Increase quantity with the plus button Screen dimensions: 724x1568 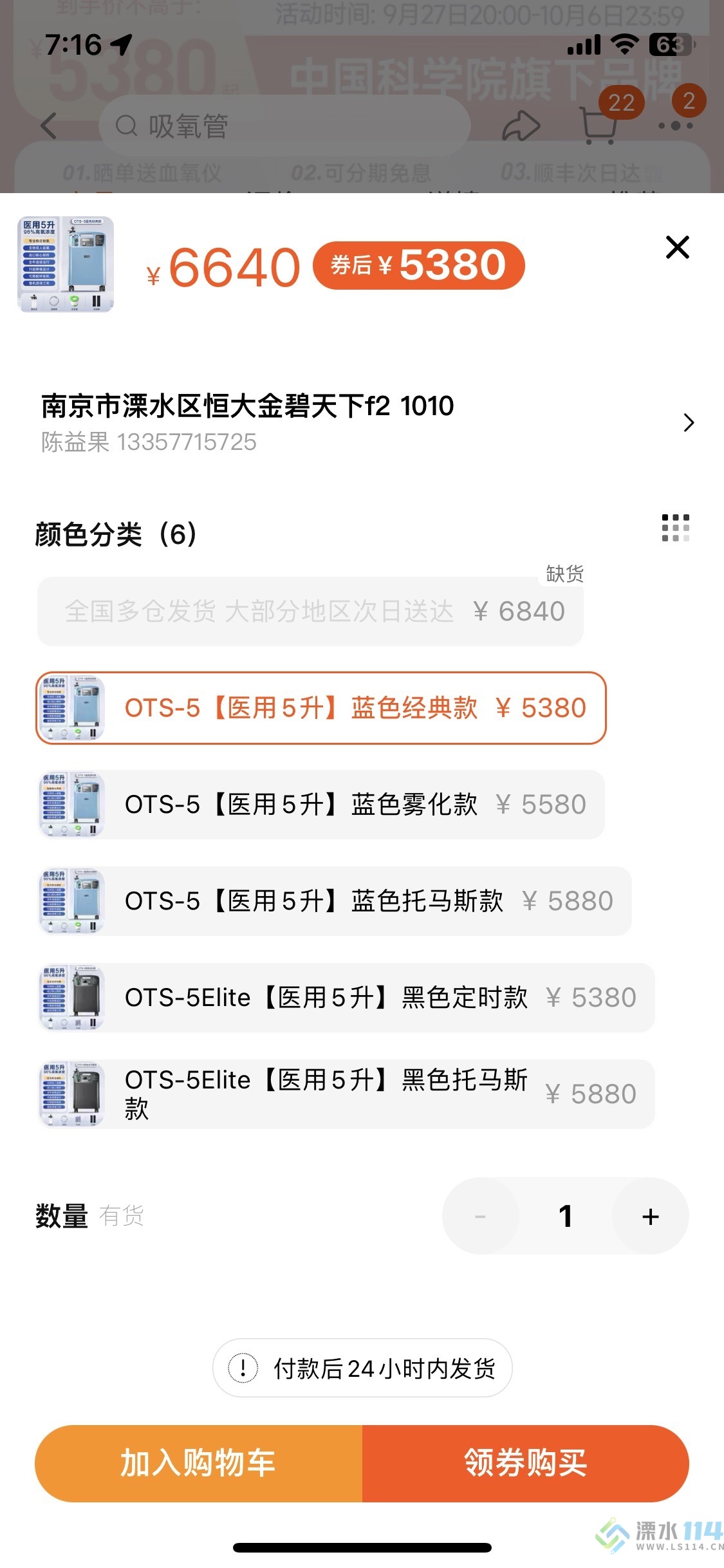tap(650, 1216)
